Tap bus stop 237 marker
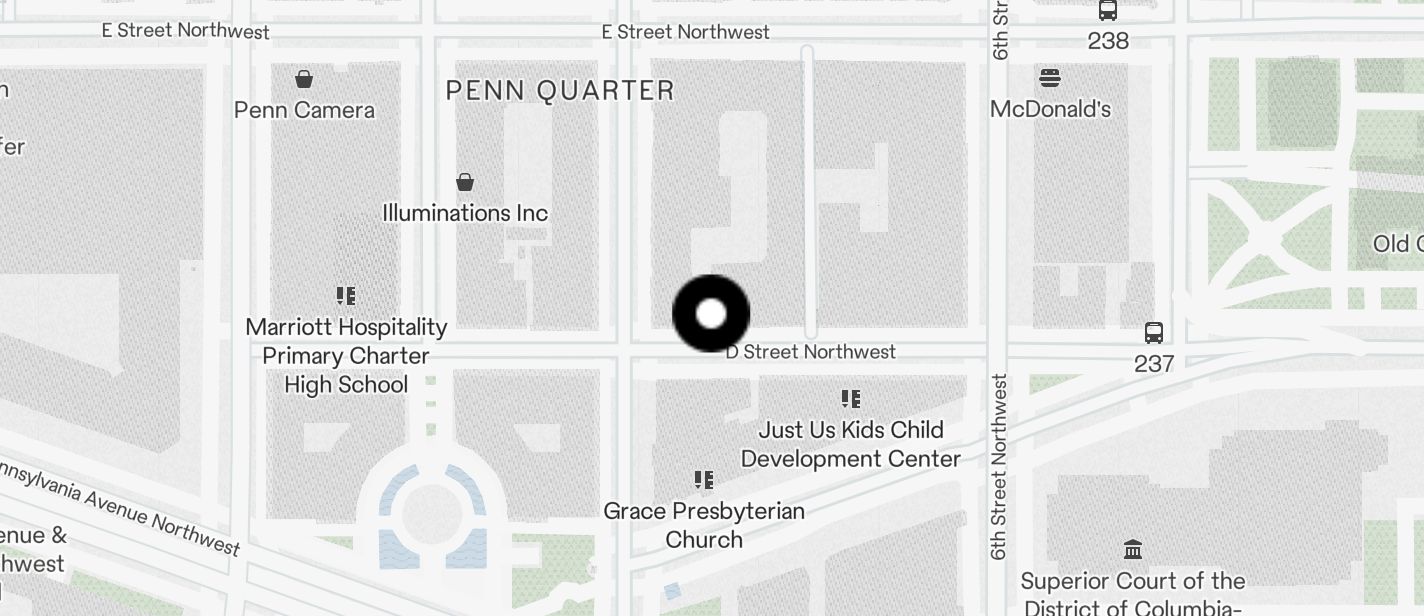Viewport: 1424px width, 616px height. [x=1153, y=333]
